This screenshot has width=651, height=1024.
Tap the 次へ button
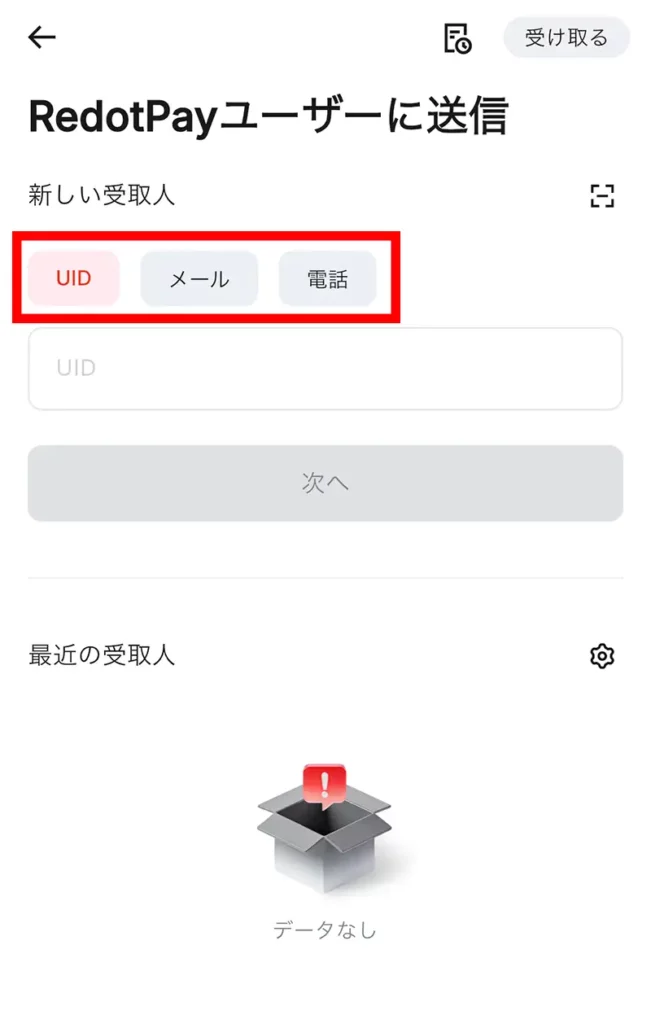point(325,483)
